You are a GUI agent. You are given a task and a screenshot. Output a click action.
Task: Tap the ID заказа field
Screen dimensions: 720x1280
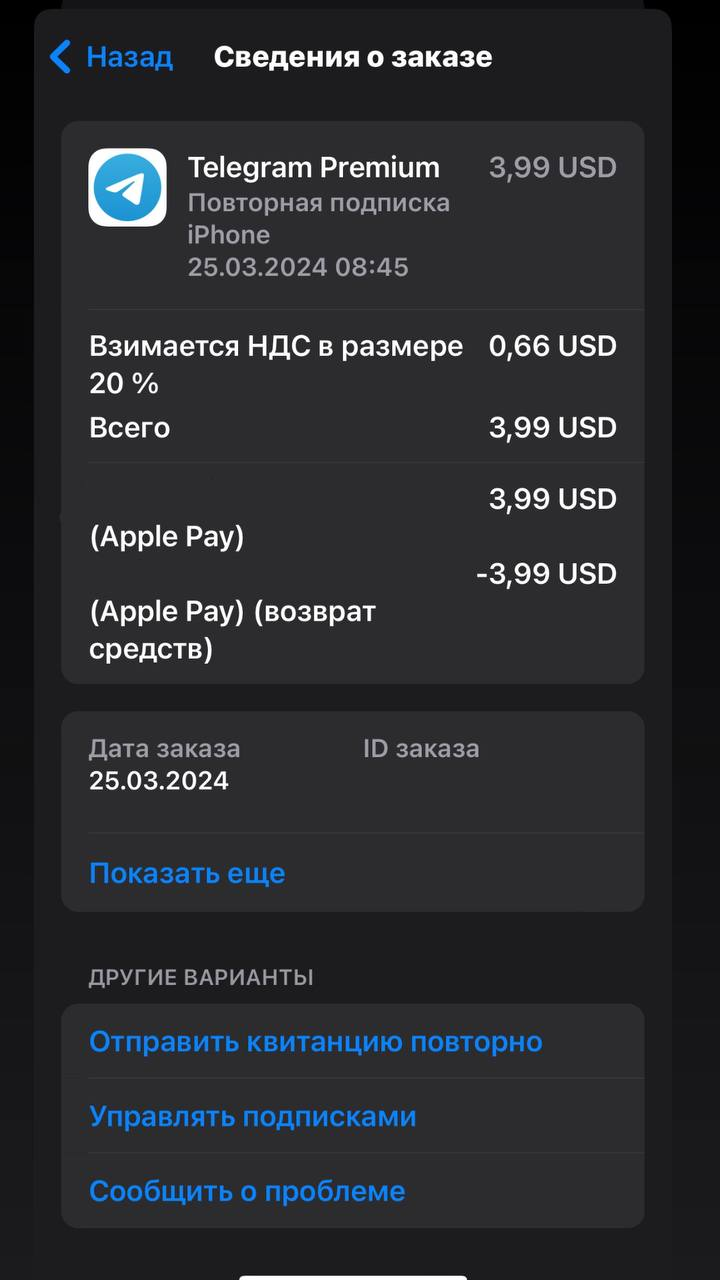421,748
